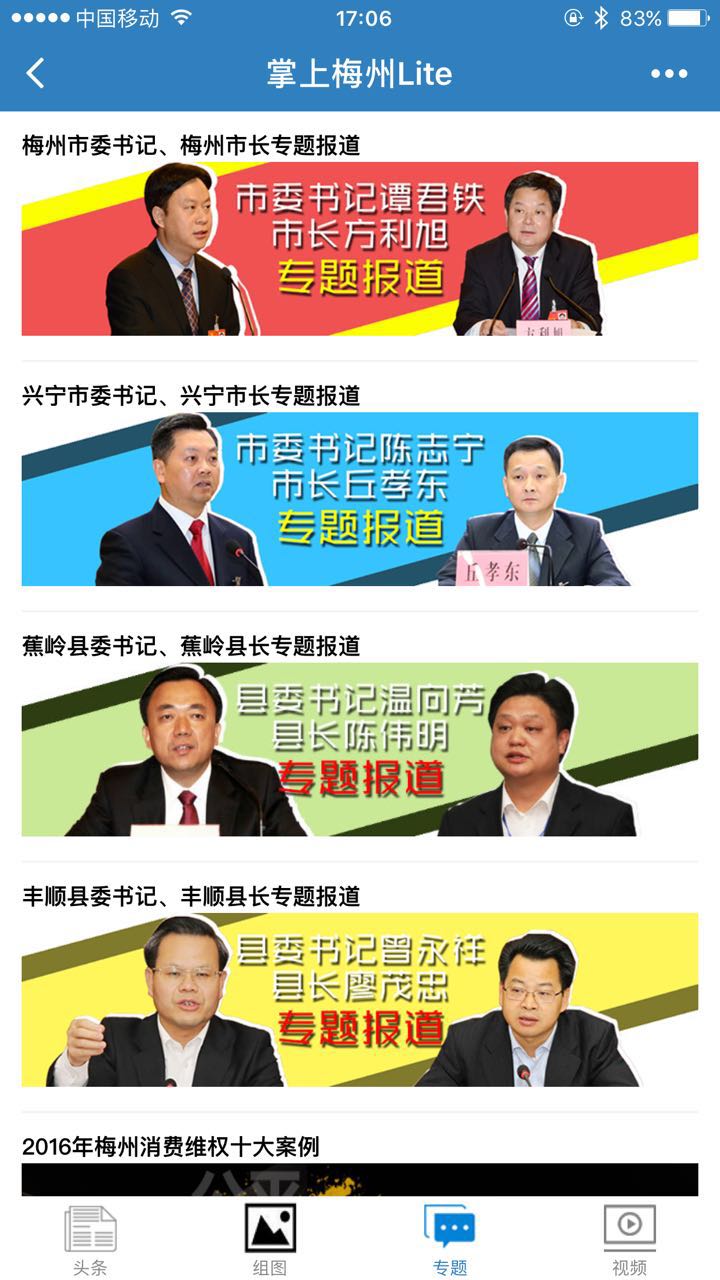Open the 梅州市委书记、梅州市长专题报道 card
This screenshot has height=1280, width=720.
(360, 248)
